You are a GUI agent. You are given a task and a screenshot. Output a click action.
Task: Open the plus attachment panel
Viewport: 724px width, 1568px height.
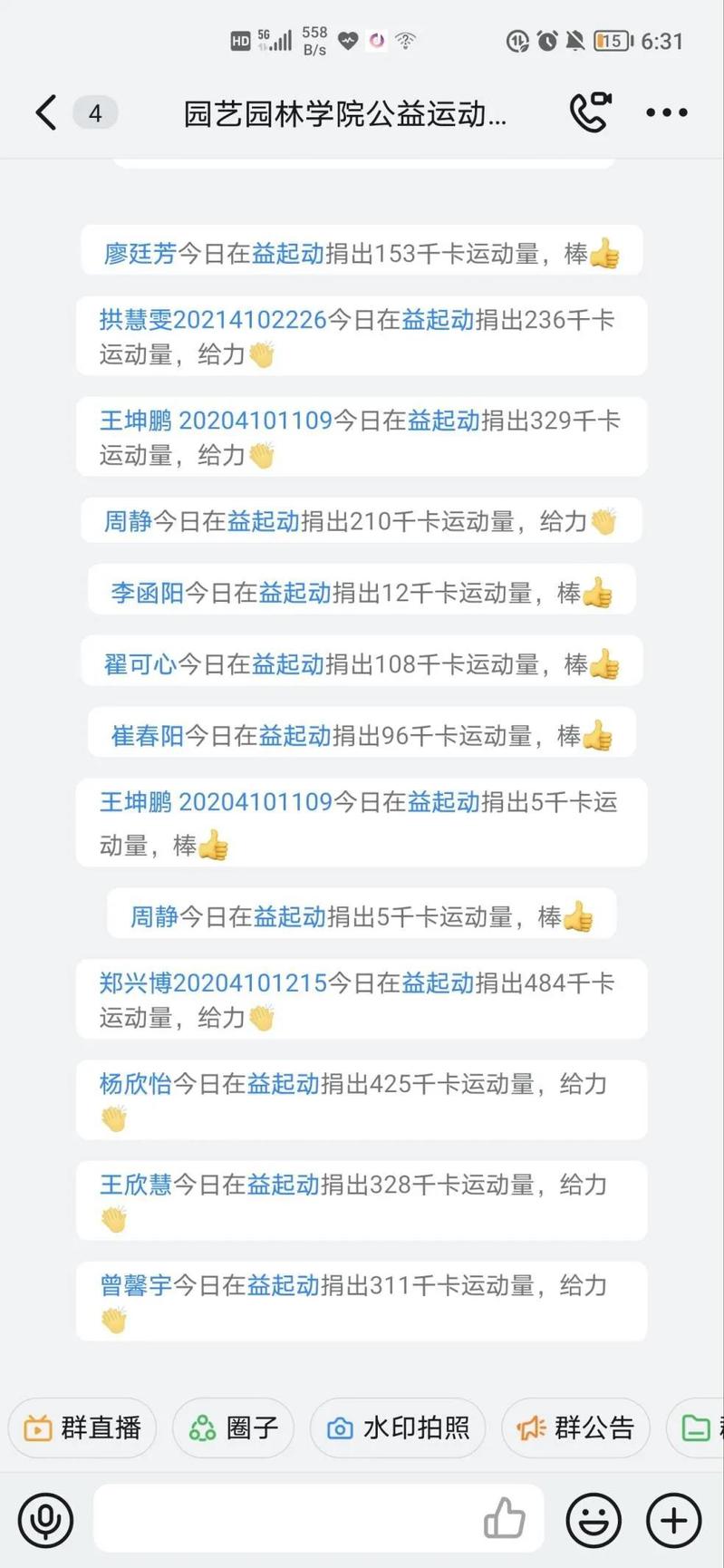[674, 1520]
